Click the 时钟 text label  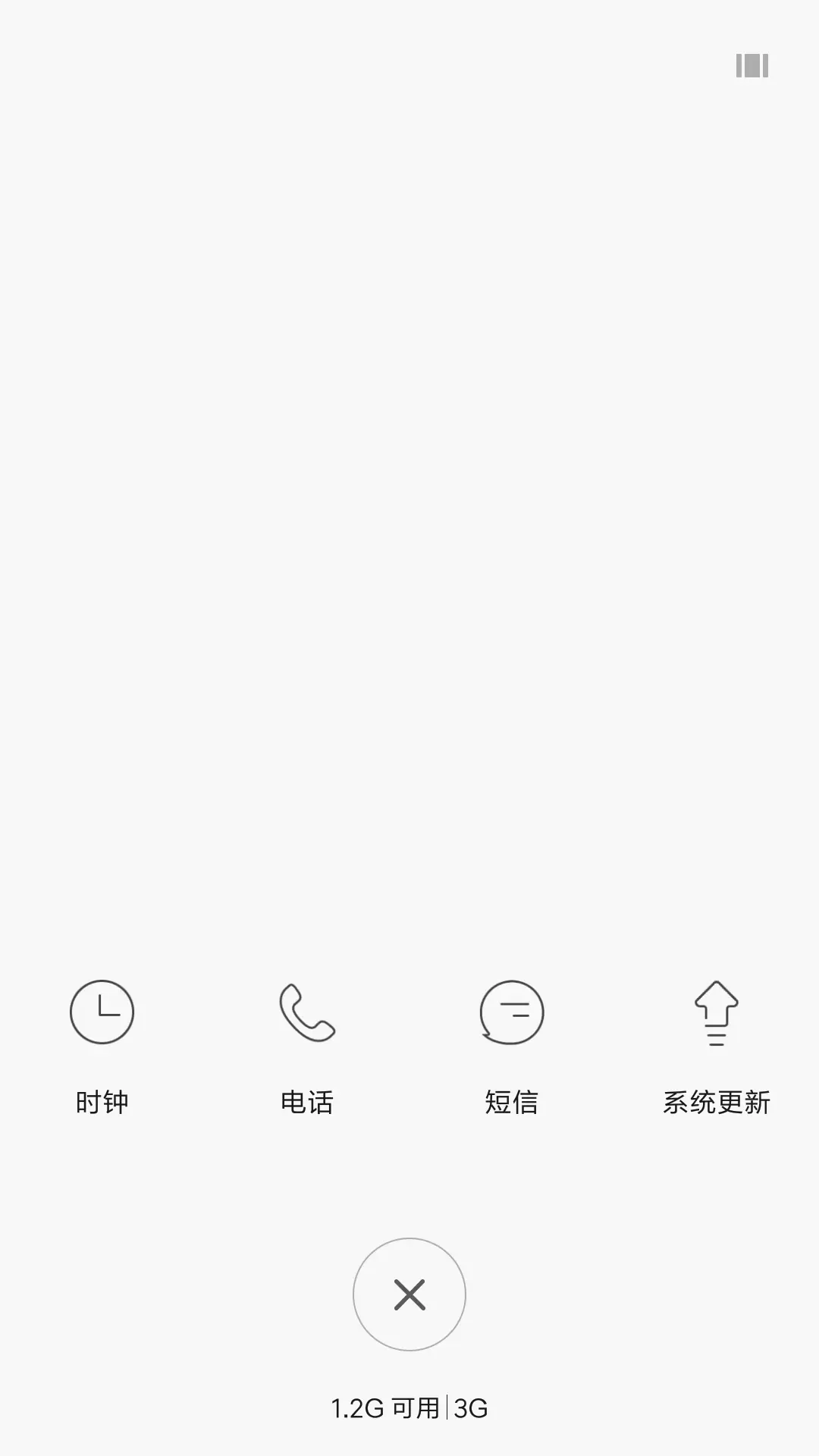coord(102,1101)
